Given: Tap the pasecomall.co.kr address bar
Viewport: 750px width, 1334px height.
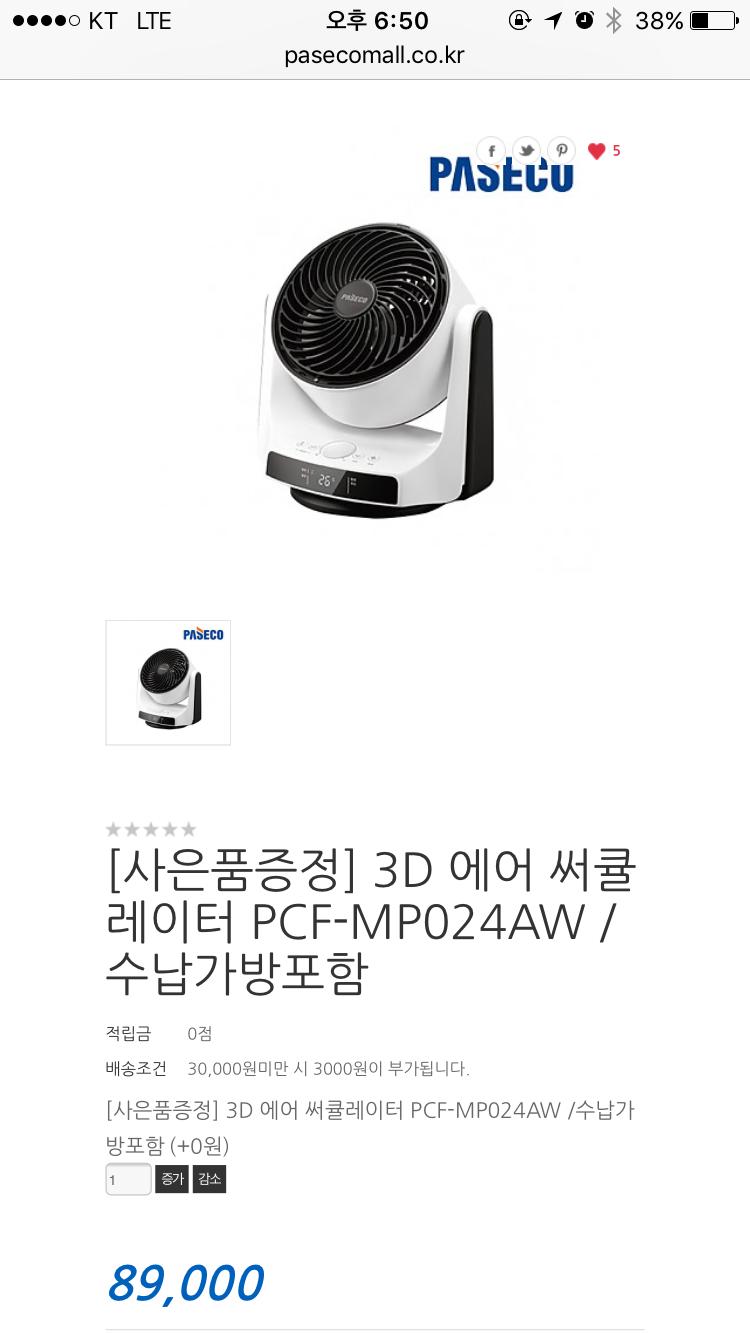Looking at the screenshot, I should tap(374, 55).
